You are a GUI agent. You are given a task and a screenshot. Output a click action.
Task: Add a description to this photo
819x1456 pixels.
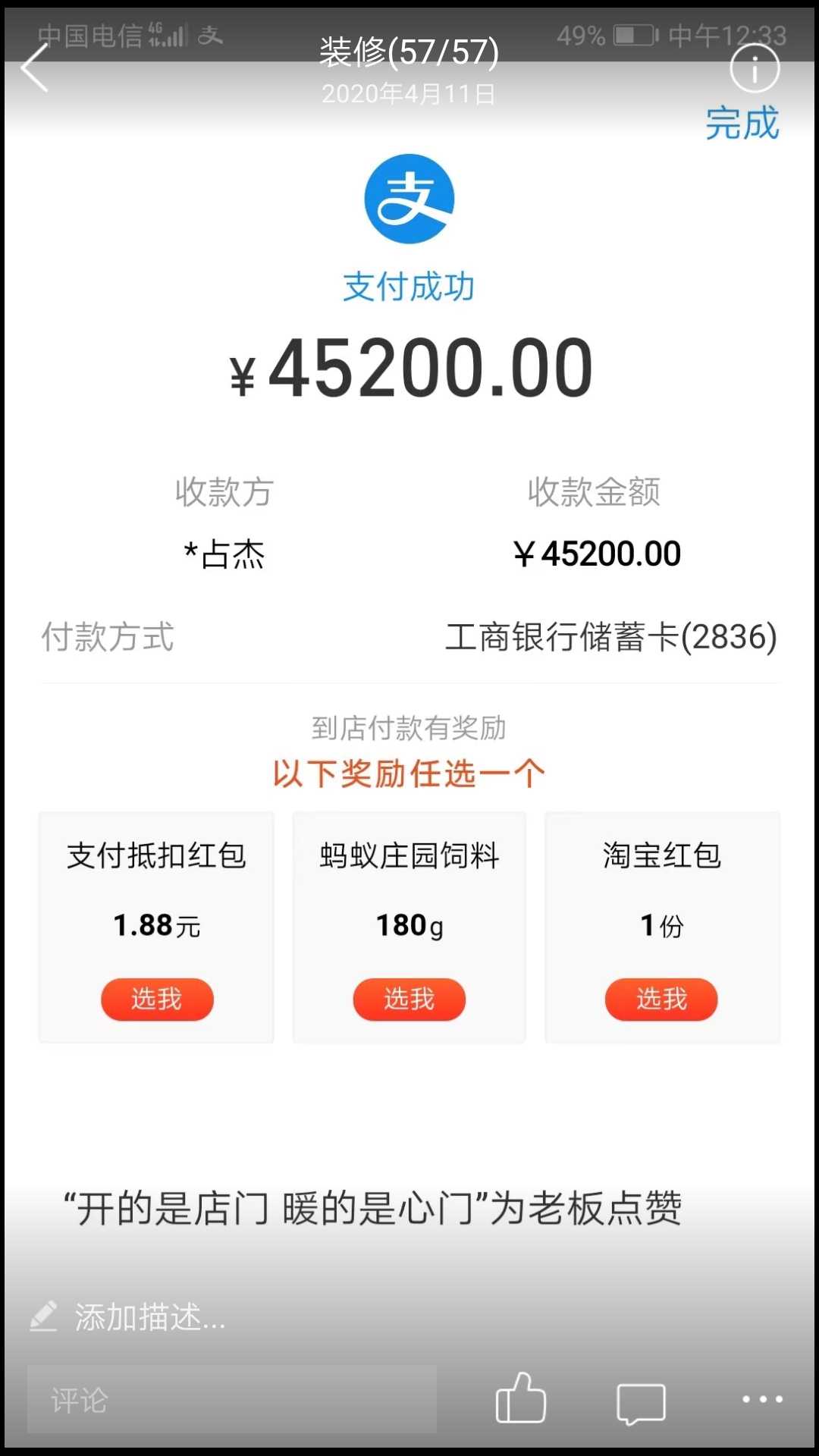pyautogui.click(x=149, y=1317)
